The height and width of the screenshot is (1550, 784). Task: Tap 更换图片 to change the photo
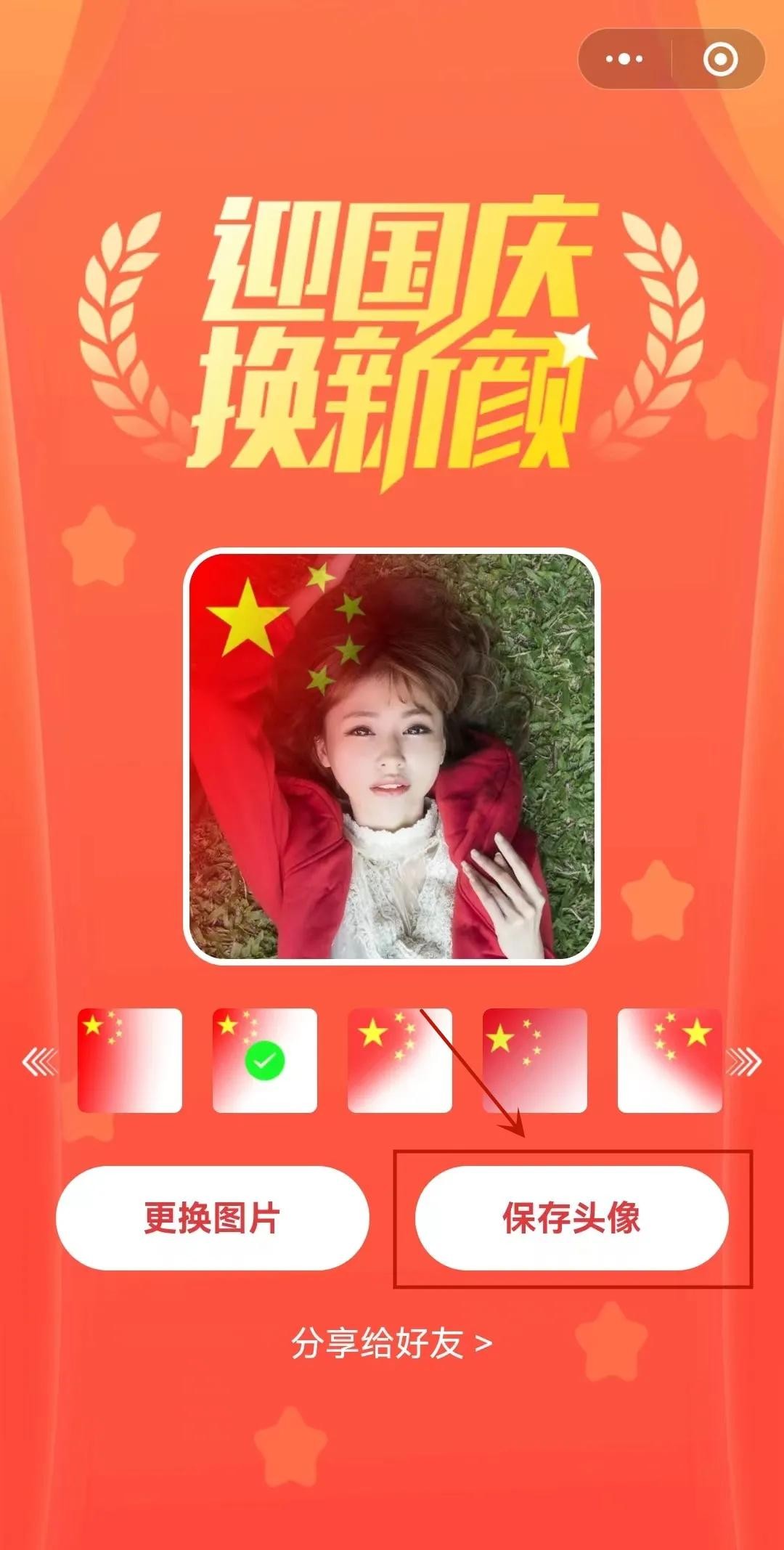(212, 1217)
